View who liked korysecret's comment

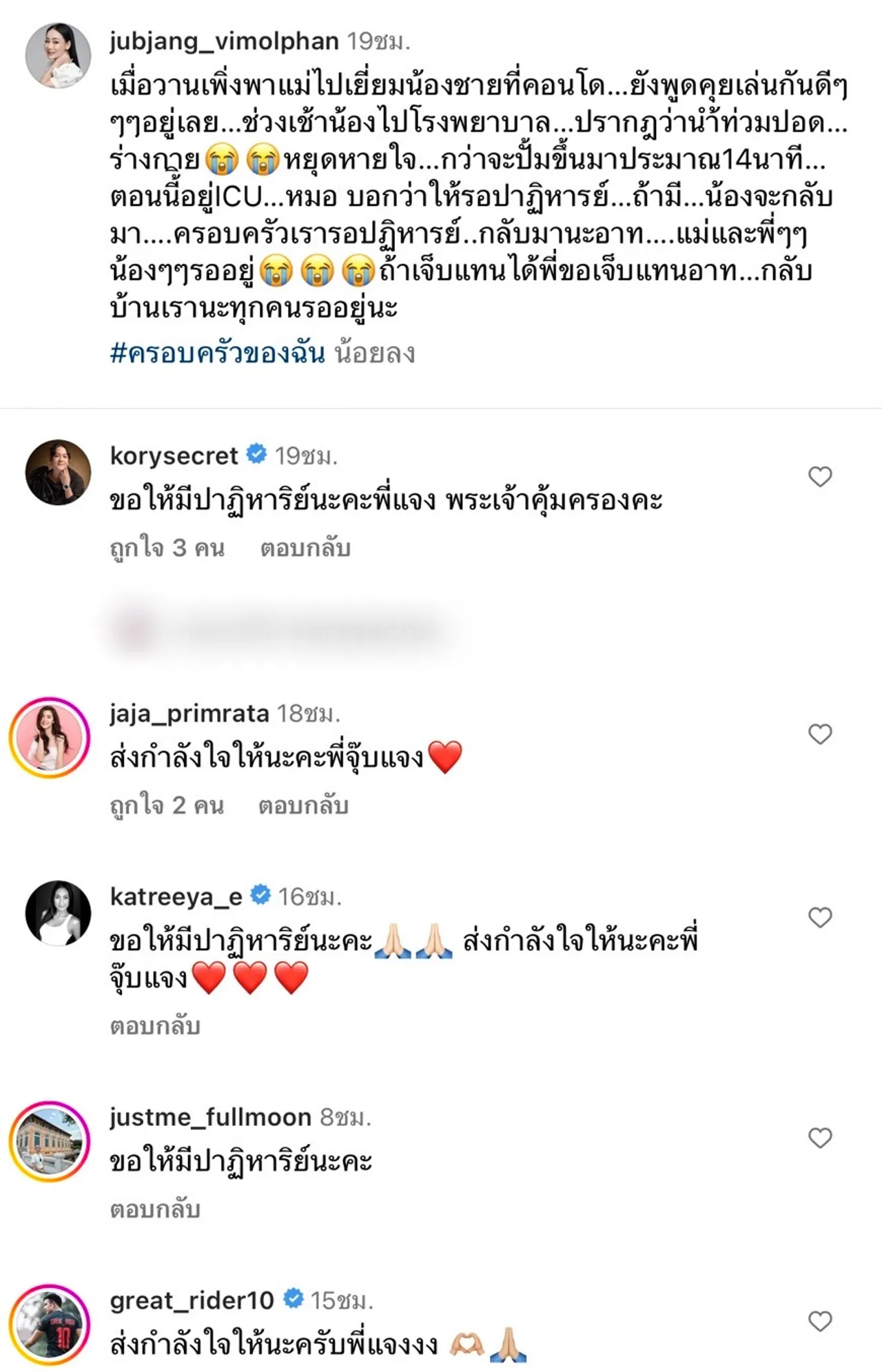pos(167,549)
